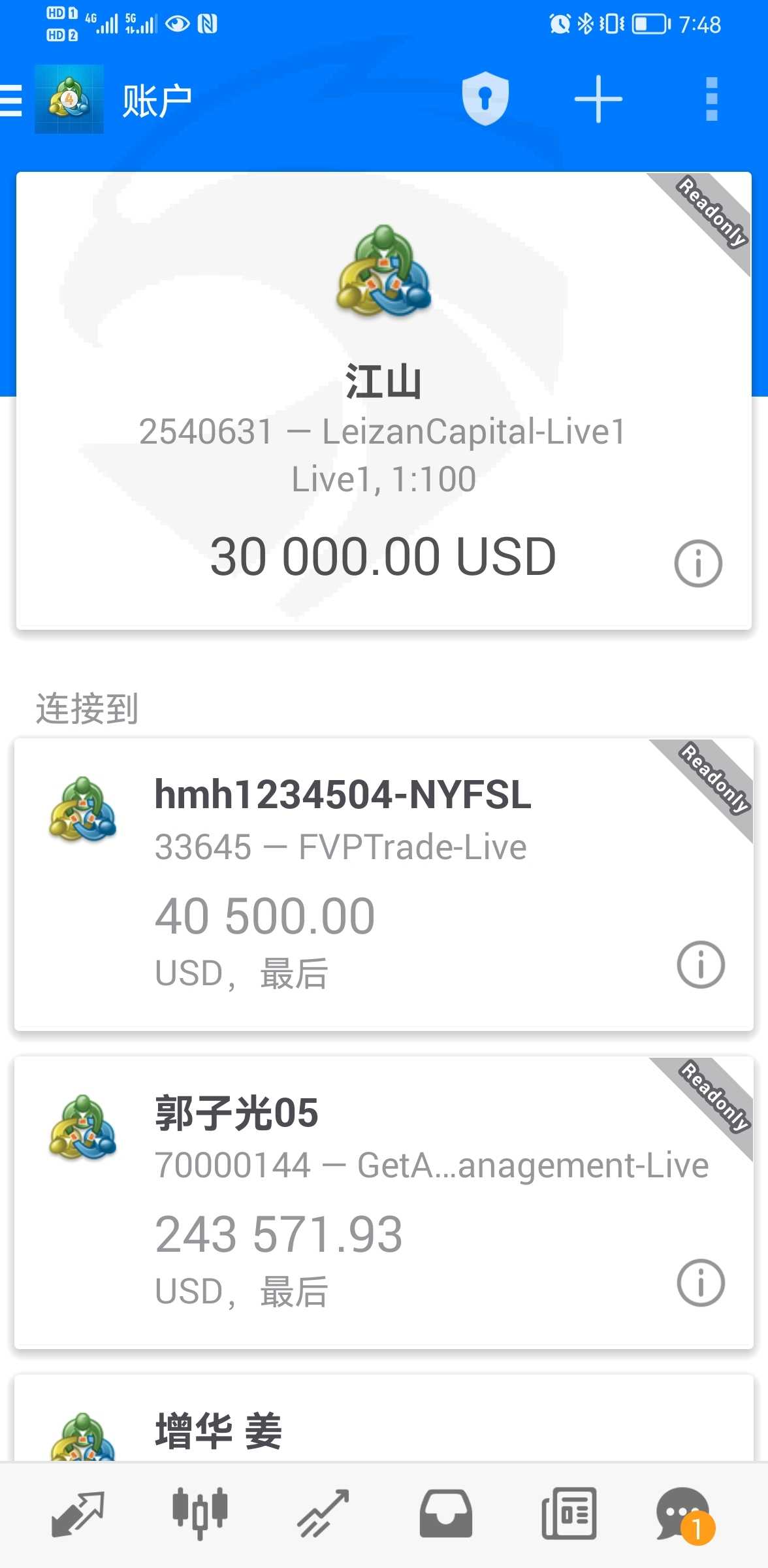Switch to the quotes arrows tab

[78, 1514]
